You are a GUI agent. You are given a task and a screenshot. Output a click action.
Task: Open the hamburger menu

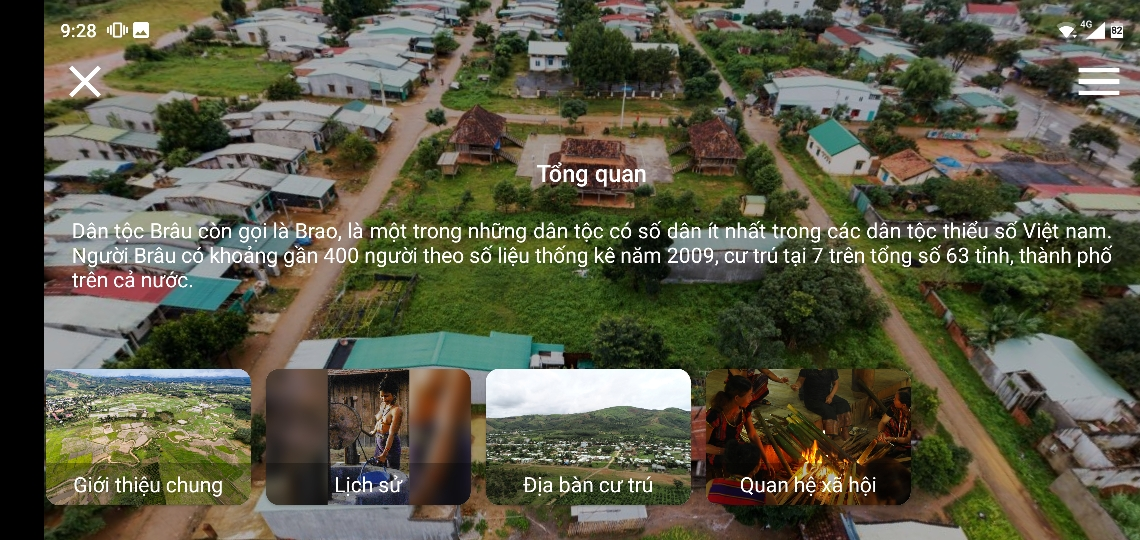pyautogui.click(x=1098, y=81)
